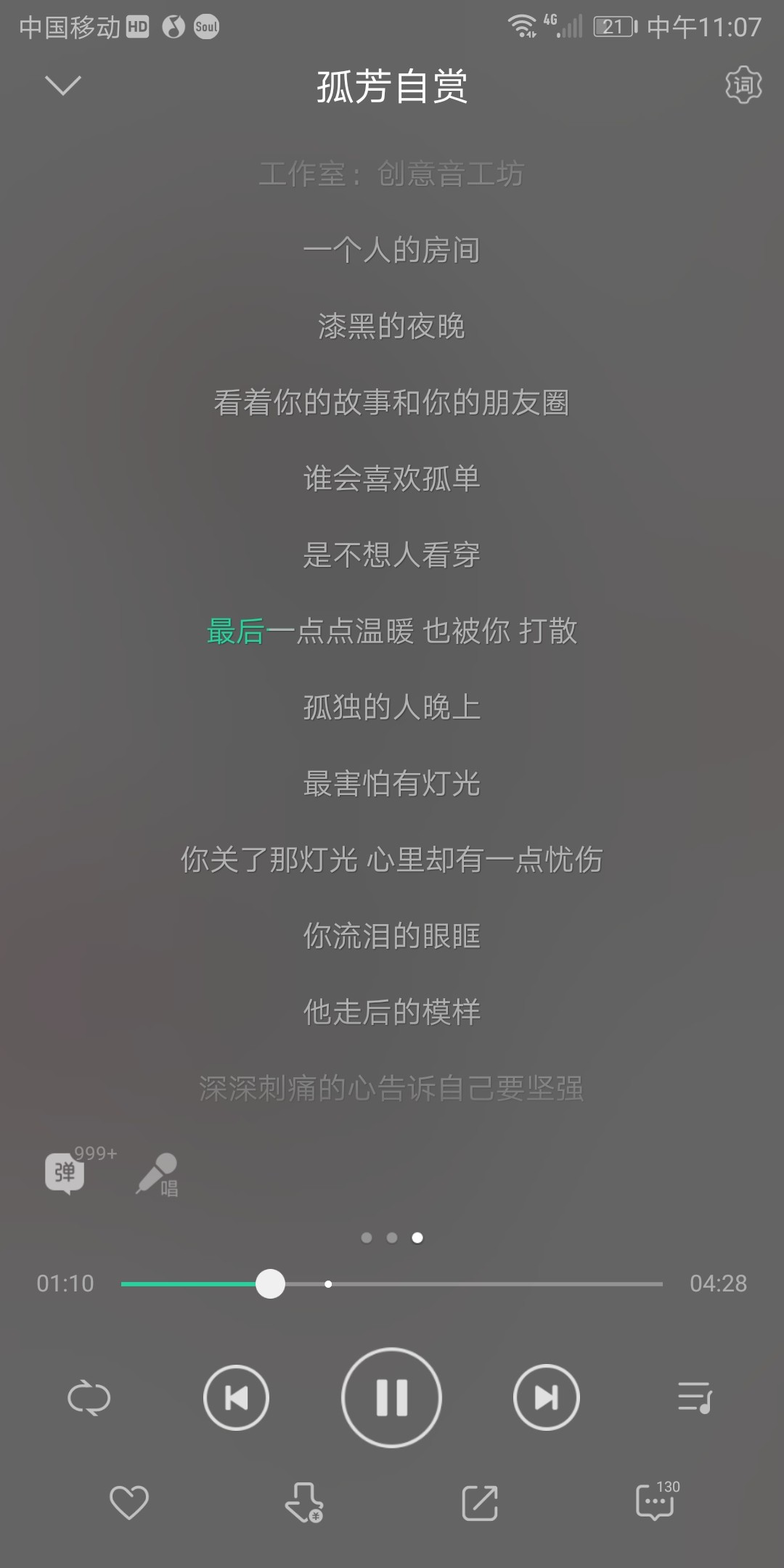Collapse the player with the down chevron
The width and height of the screenshot is (784, 1568).
coord(62,86)
